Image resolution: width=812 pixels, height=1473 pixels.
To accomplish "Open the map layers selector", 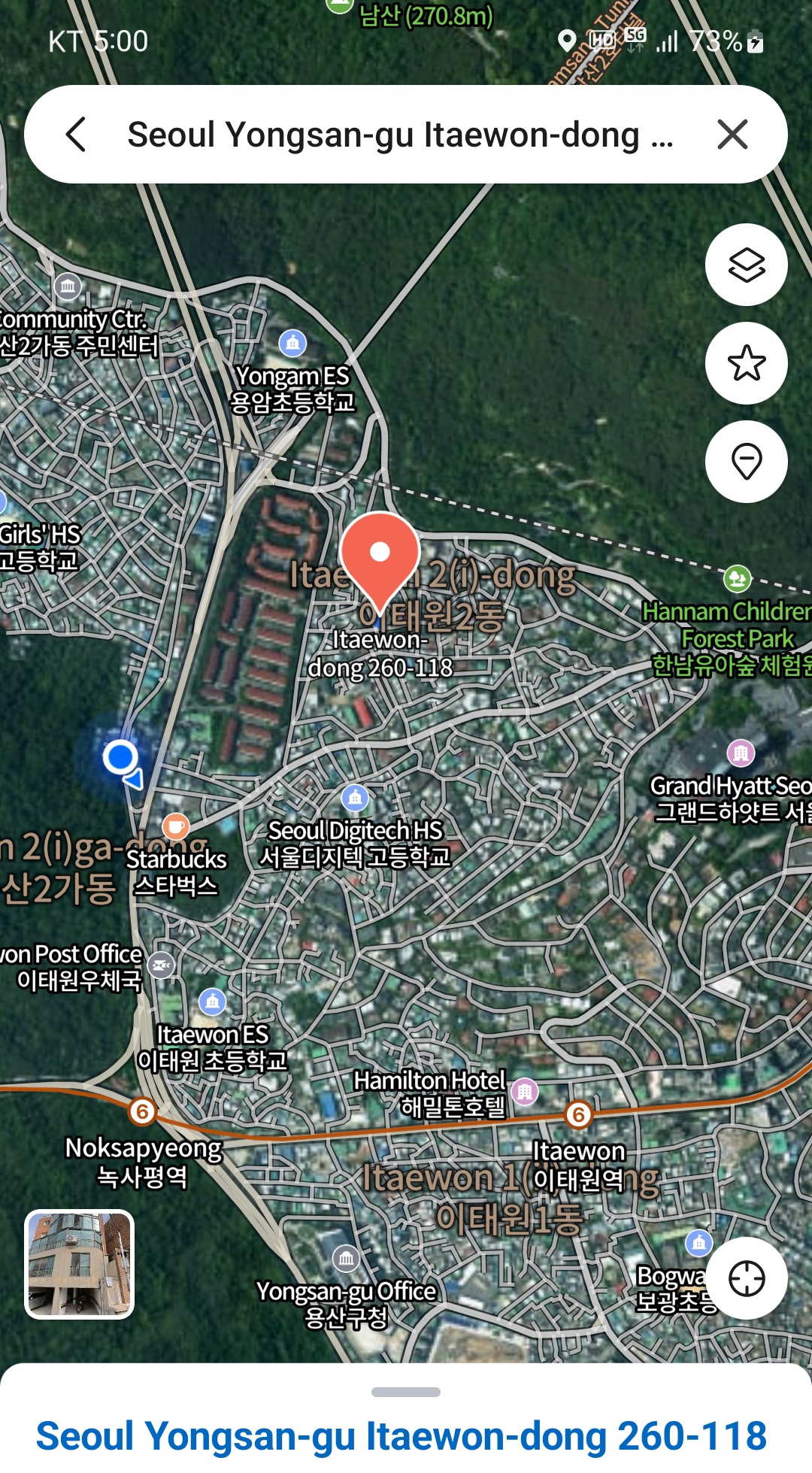I will [746, 265].
